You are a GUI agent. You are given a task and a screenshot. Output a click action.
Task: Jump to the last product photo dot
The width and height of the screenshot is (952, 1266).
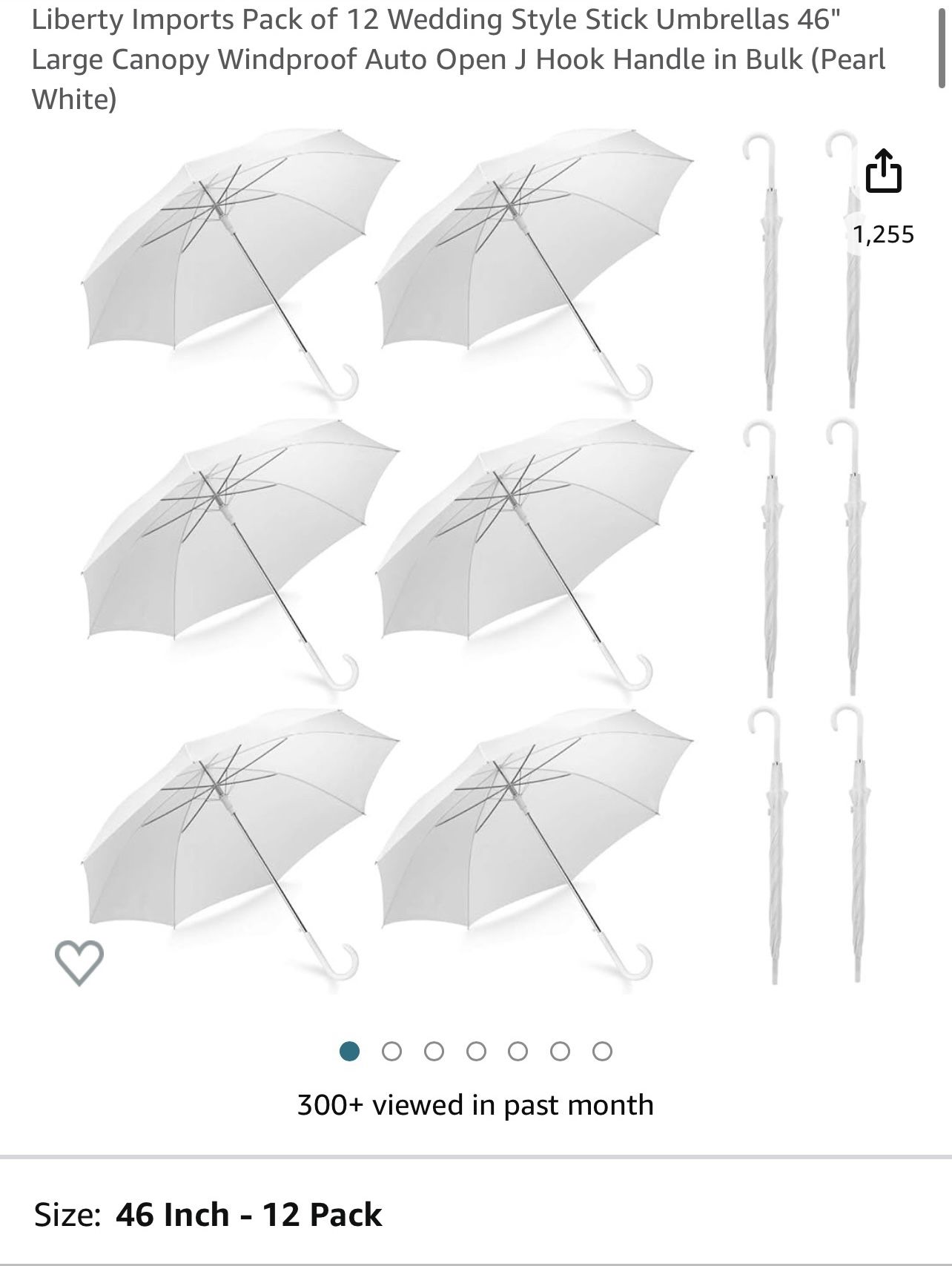(603, 1051)
